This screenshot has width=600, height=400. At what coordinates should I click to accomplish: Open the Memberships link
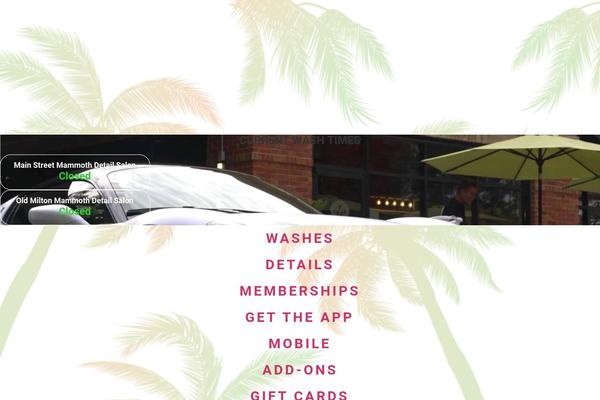click(x=299, y=291)
